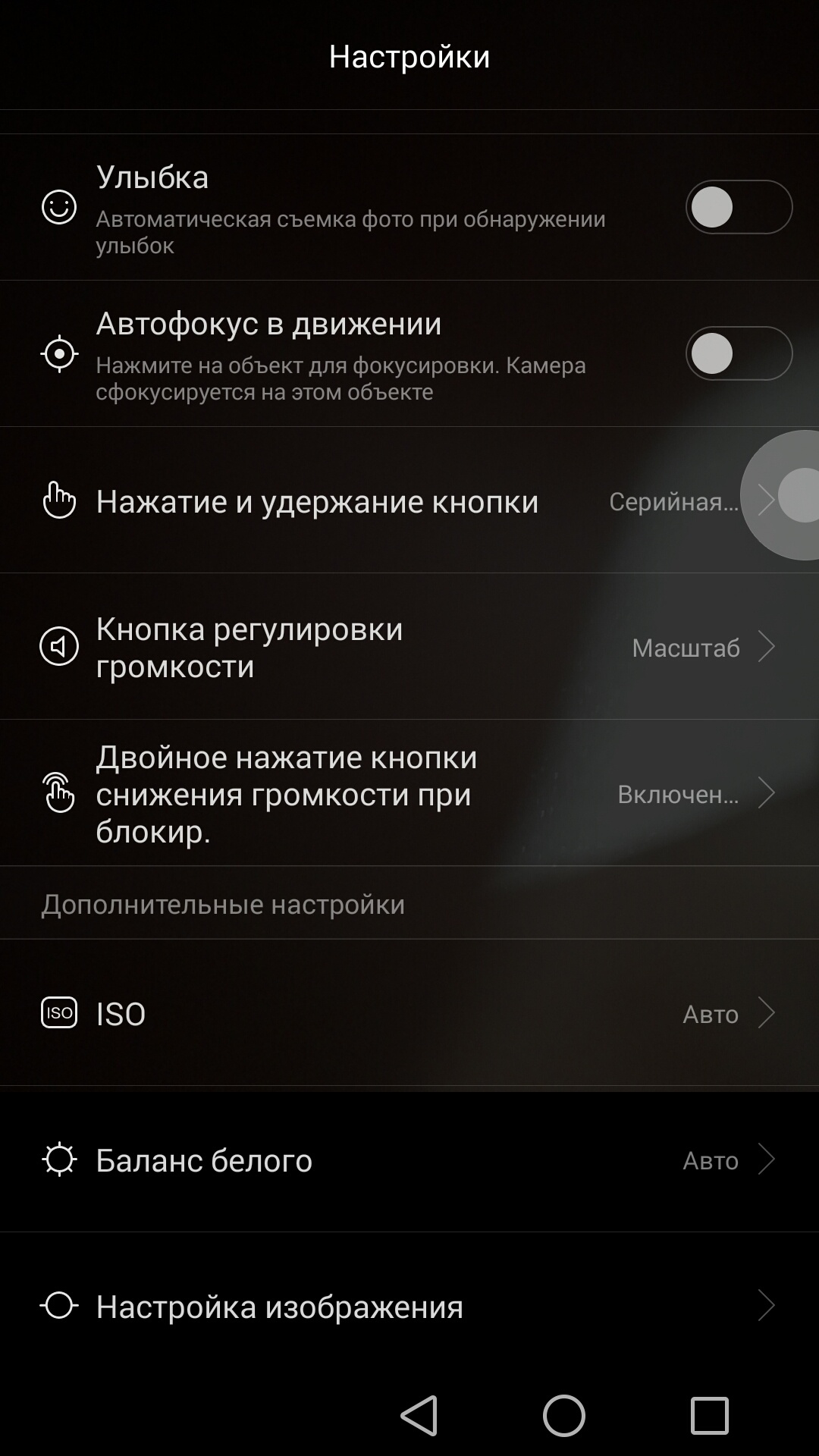Enable the Улыбка smile capture switch

738,207
